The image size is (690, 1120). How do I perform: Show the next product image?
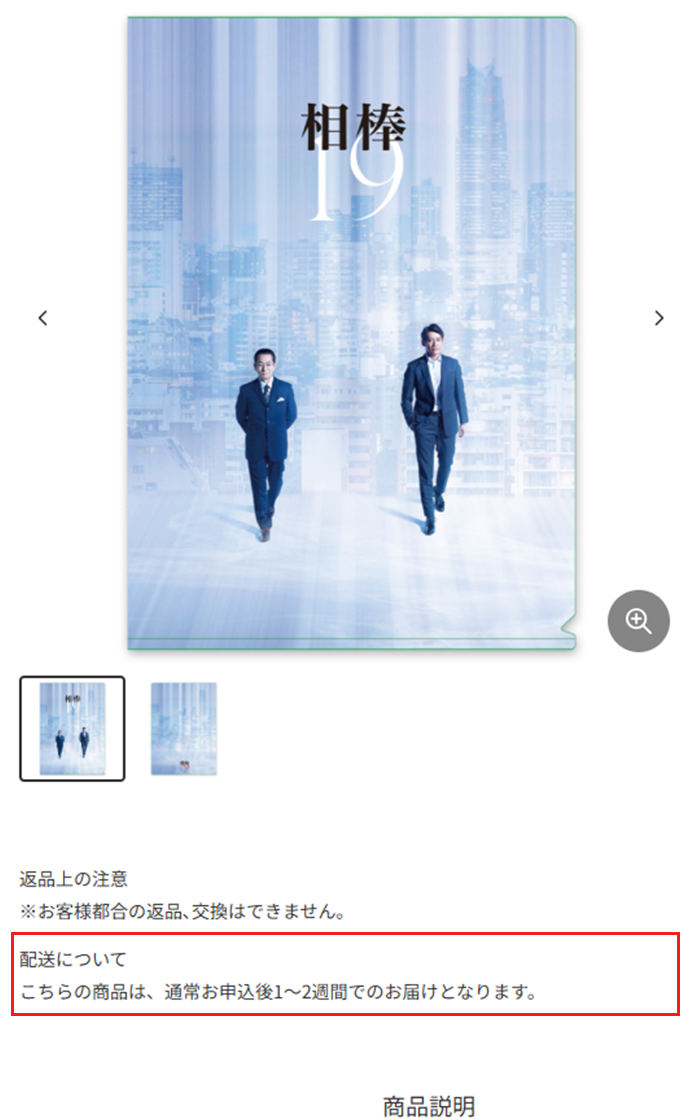658,318
